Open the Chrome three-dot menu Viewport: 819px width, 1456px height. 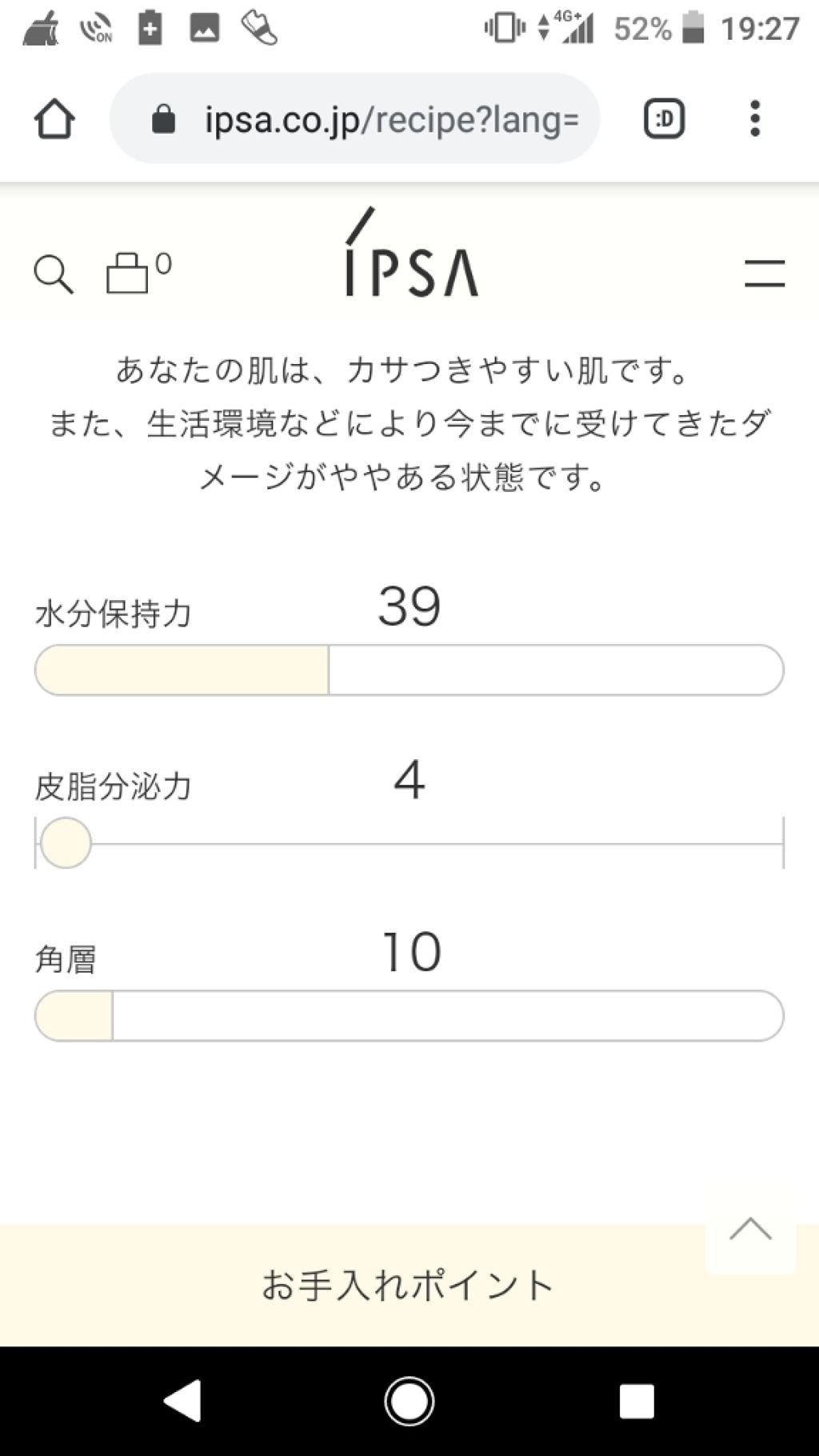point(754,118)
